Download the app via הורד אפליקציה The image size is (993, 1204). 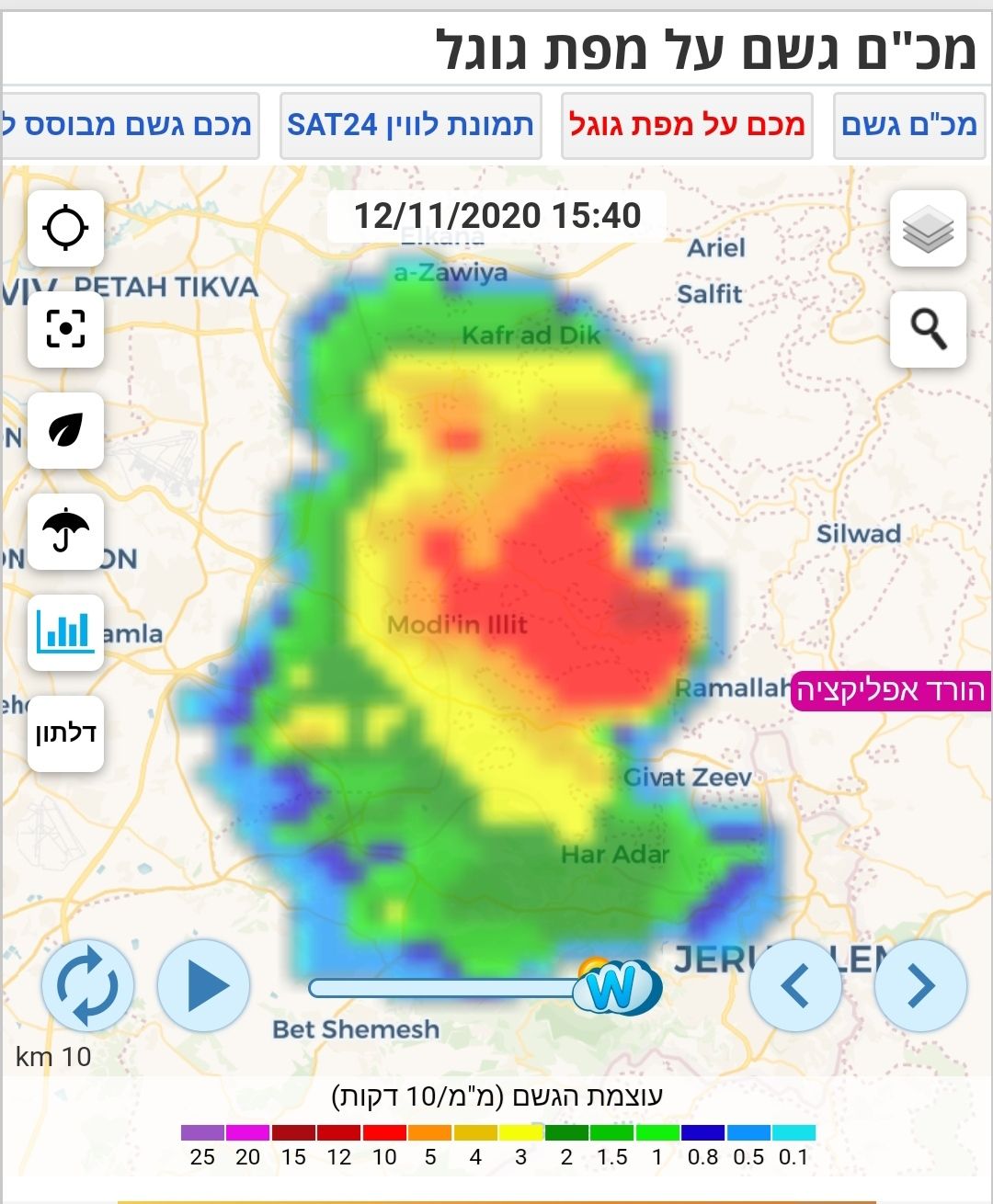(890, 690)
